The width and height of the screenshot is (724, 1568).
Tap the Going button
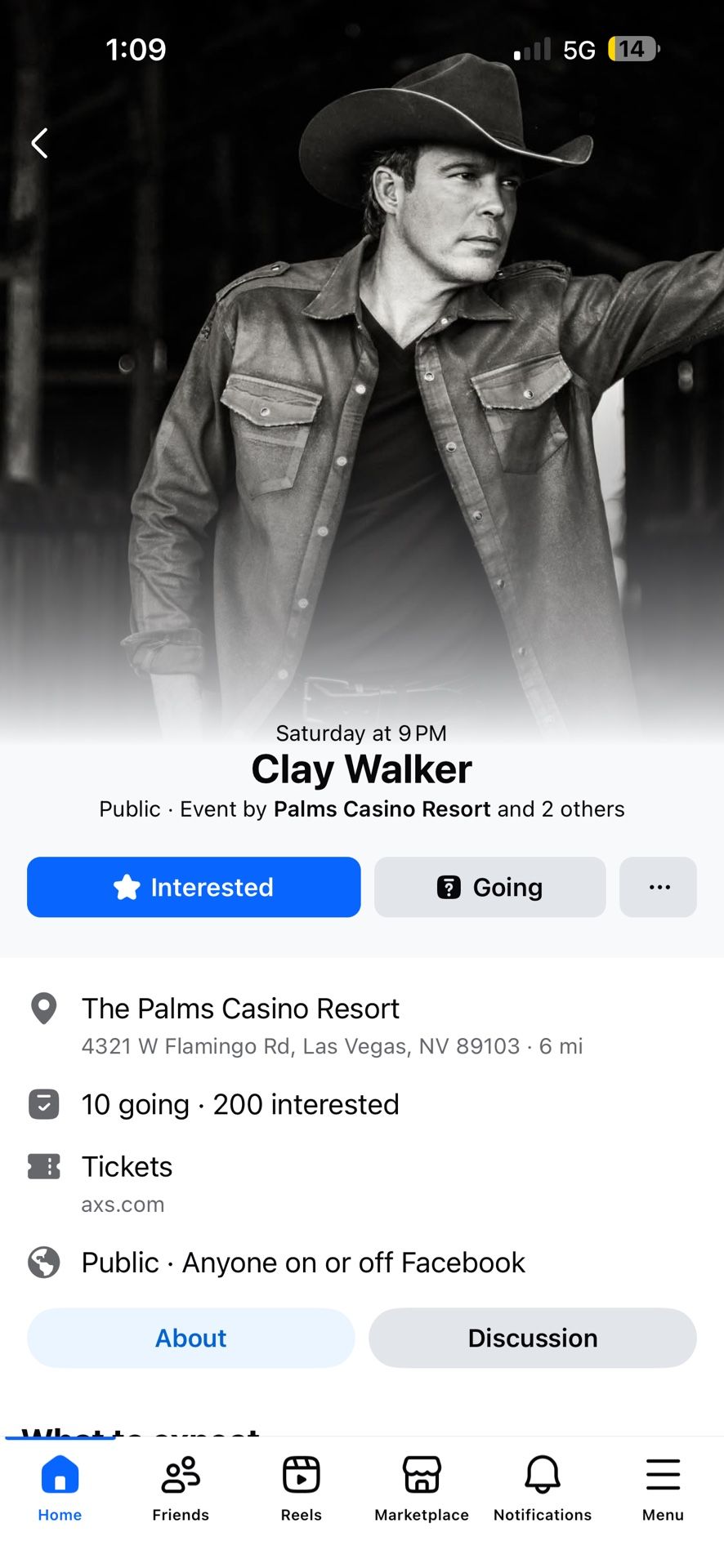point(489,887)
